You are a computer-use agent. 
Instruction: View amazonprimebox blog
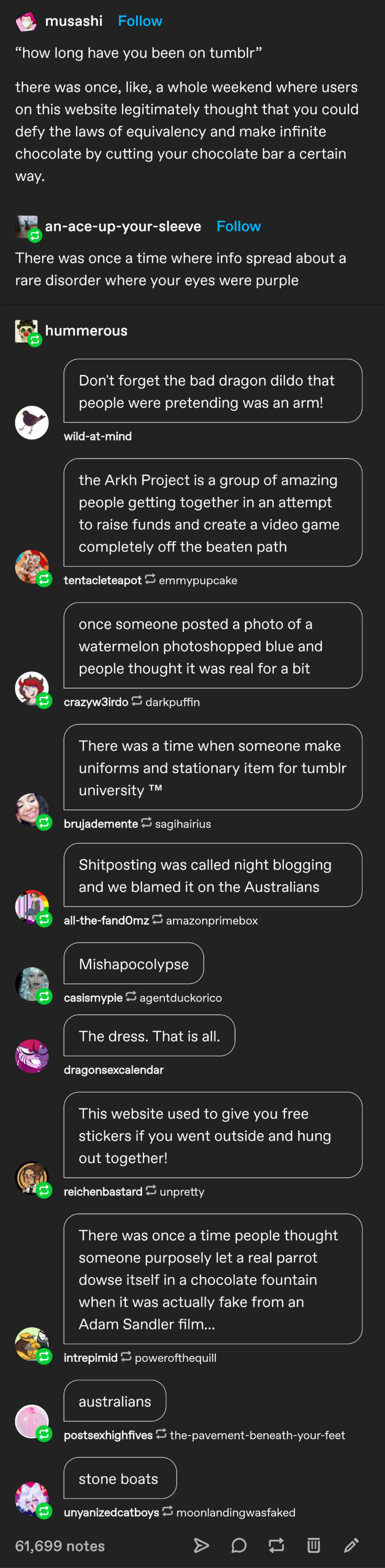[212, 920]
